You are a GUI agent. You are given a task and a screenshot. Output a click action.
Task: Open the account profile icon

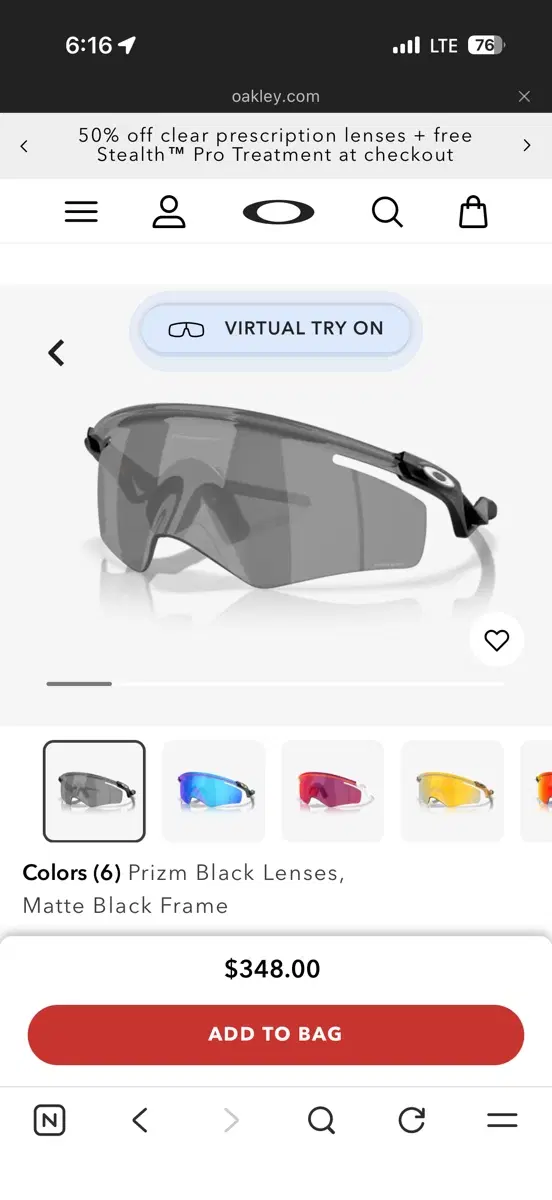(169, 212)
